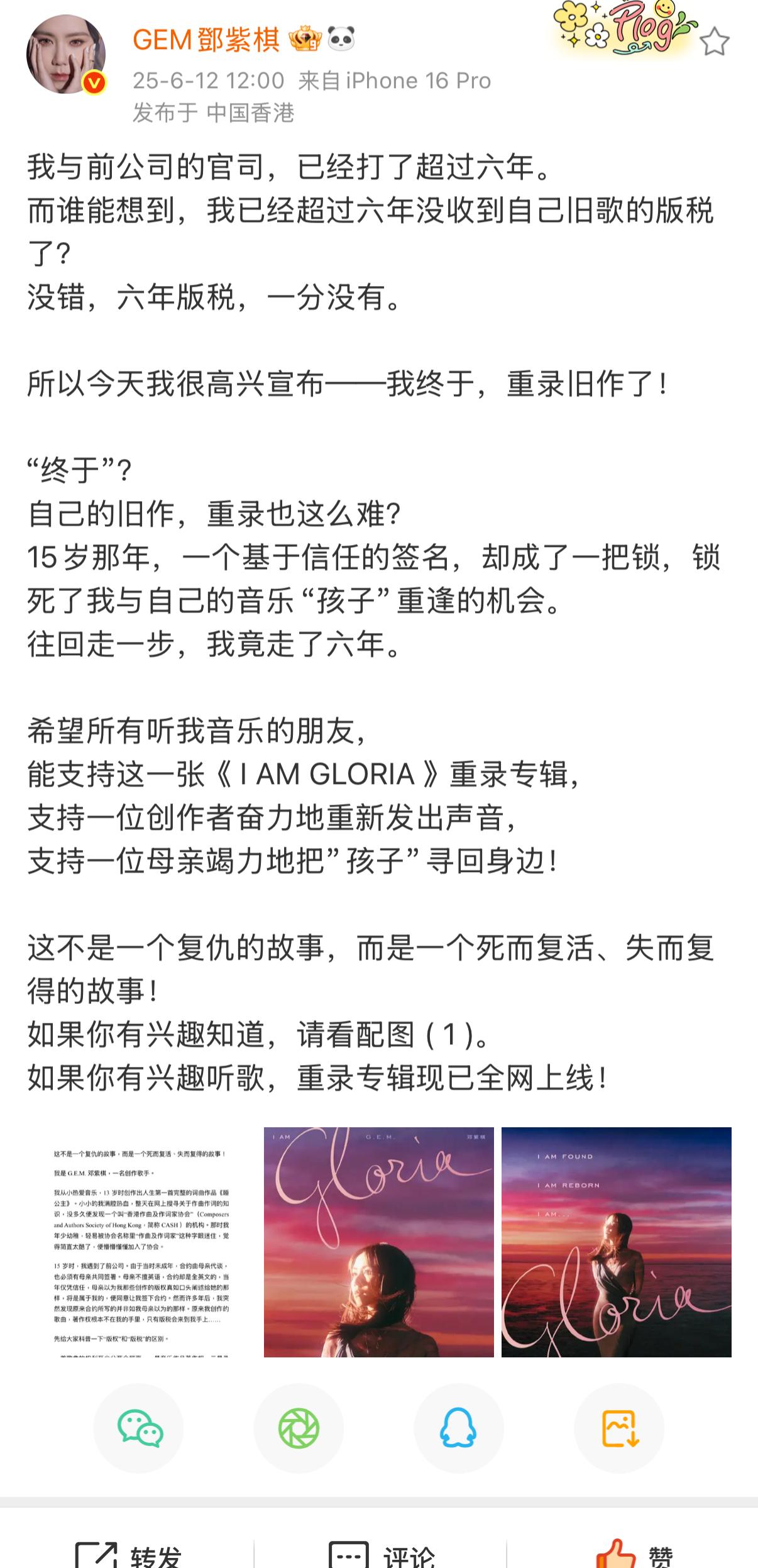Open the Plog badge sticker
Image resolution: width=758 pixels, height=1568 pixels.
tap(625, 26)
